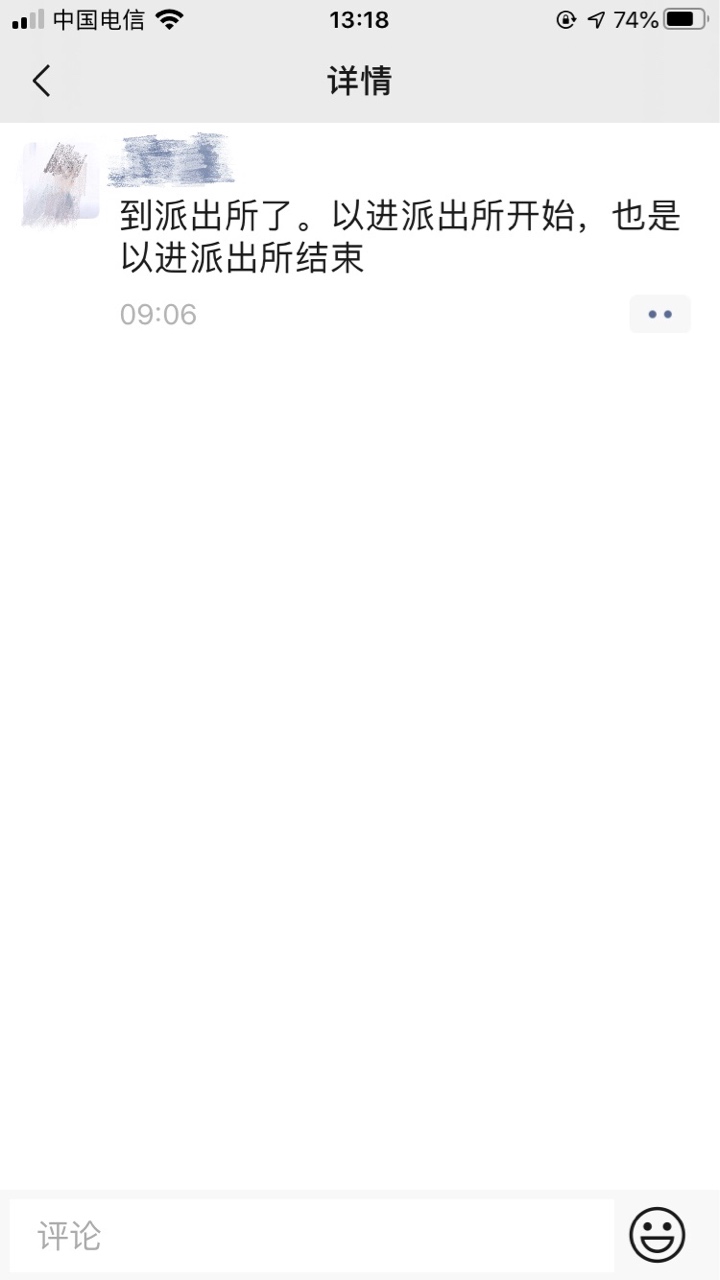The image size is (720, 1280).
Task: Open the poster's profile avatar
Action: coord(61,182)
